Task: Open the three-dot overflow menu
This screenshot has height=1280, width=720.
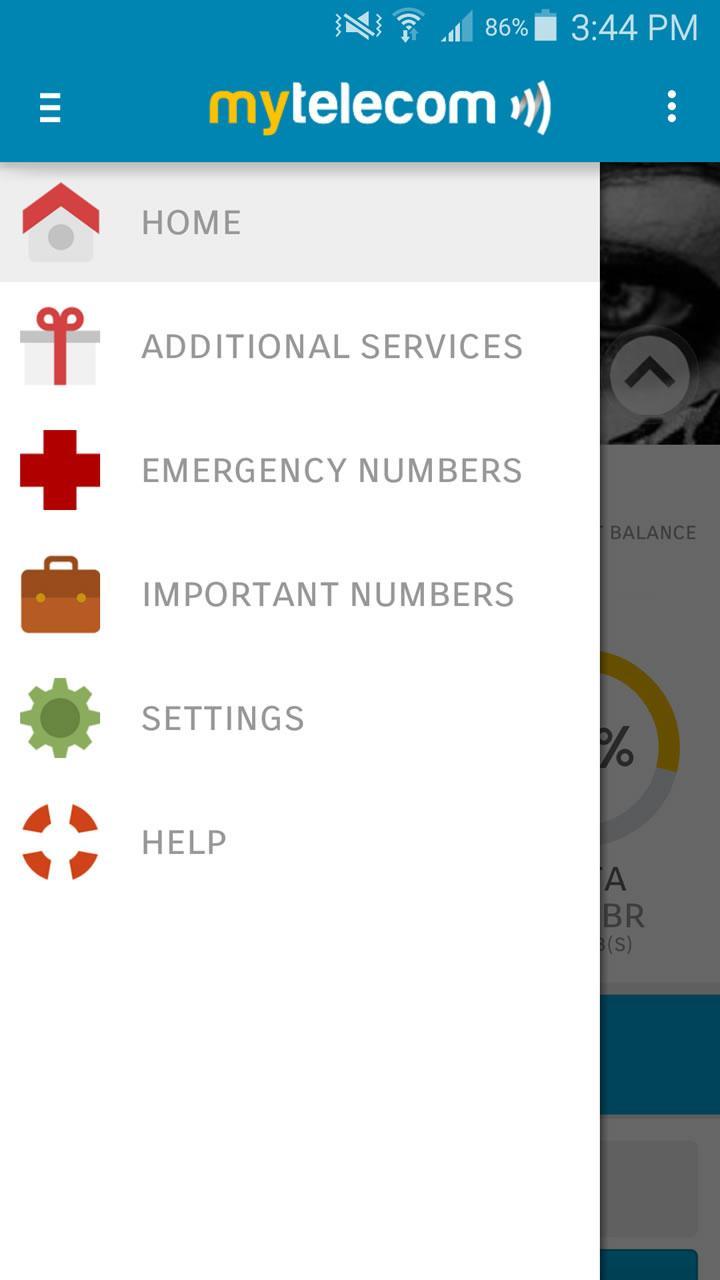Action: [671, 107]
